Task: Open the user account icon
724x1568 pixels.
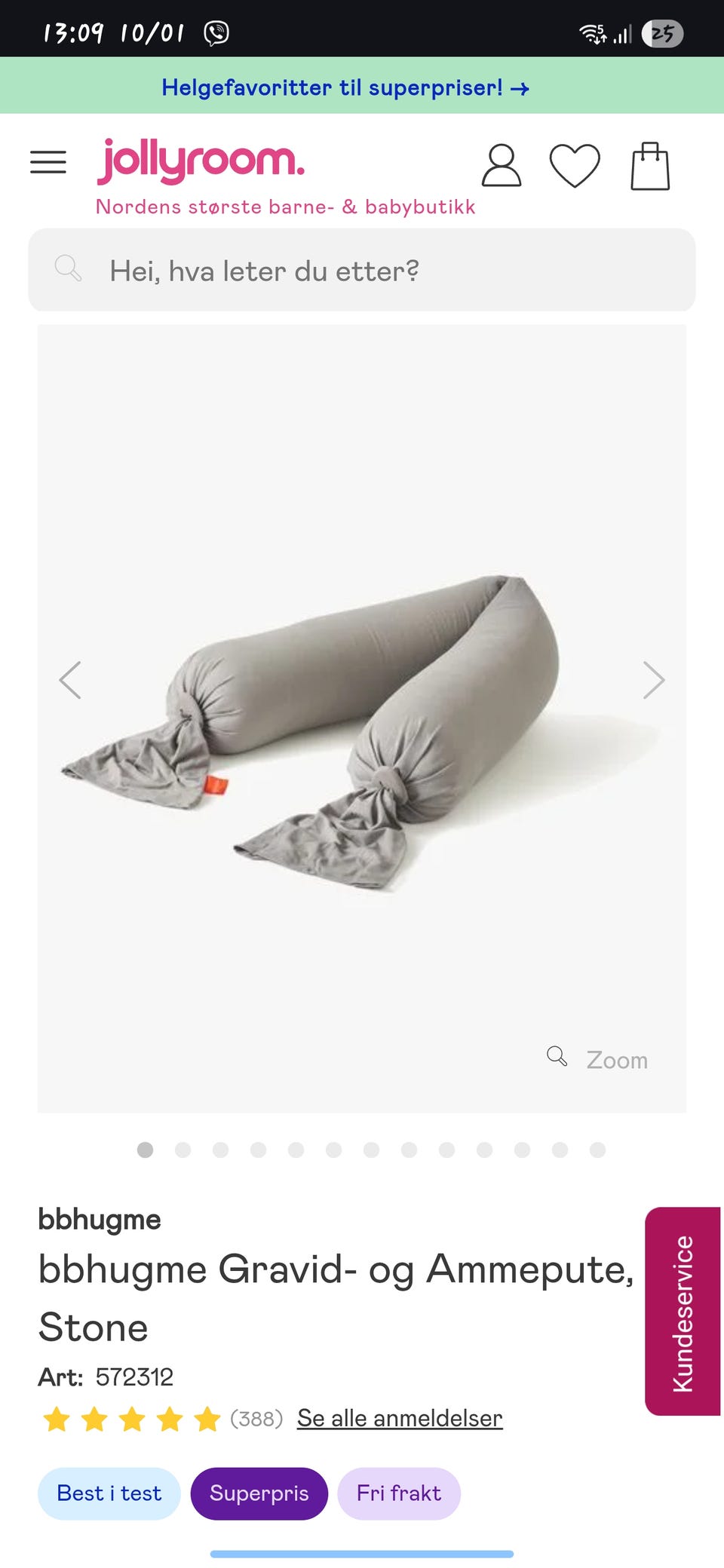Action: [x=502, y=166]
